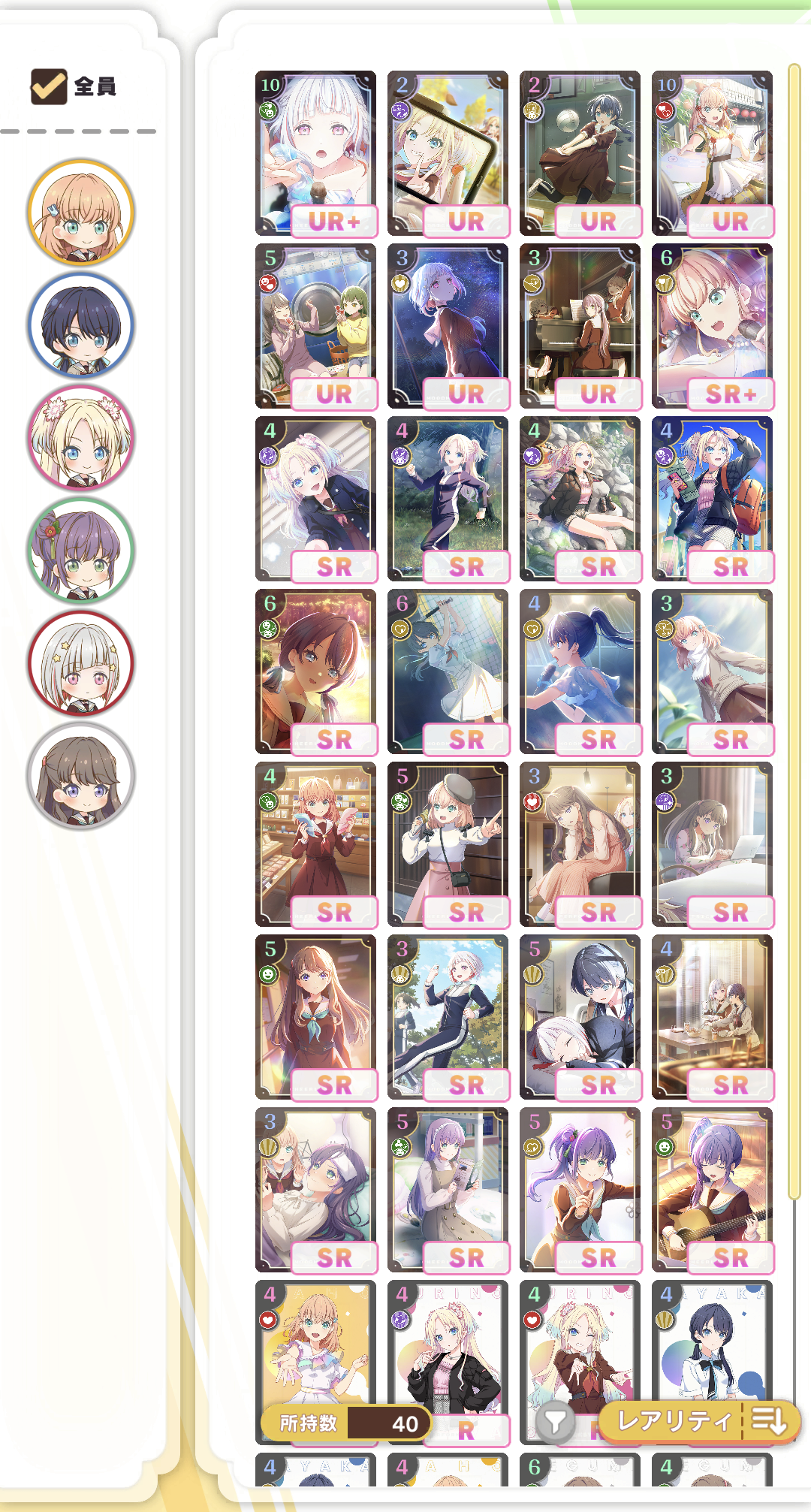Change sort by レアリティ

coord(673,1421)
